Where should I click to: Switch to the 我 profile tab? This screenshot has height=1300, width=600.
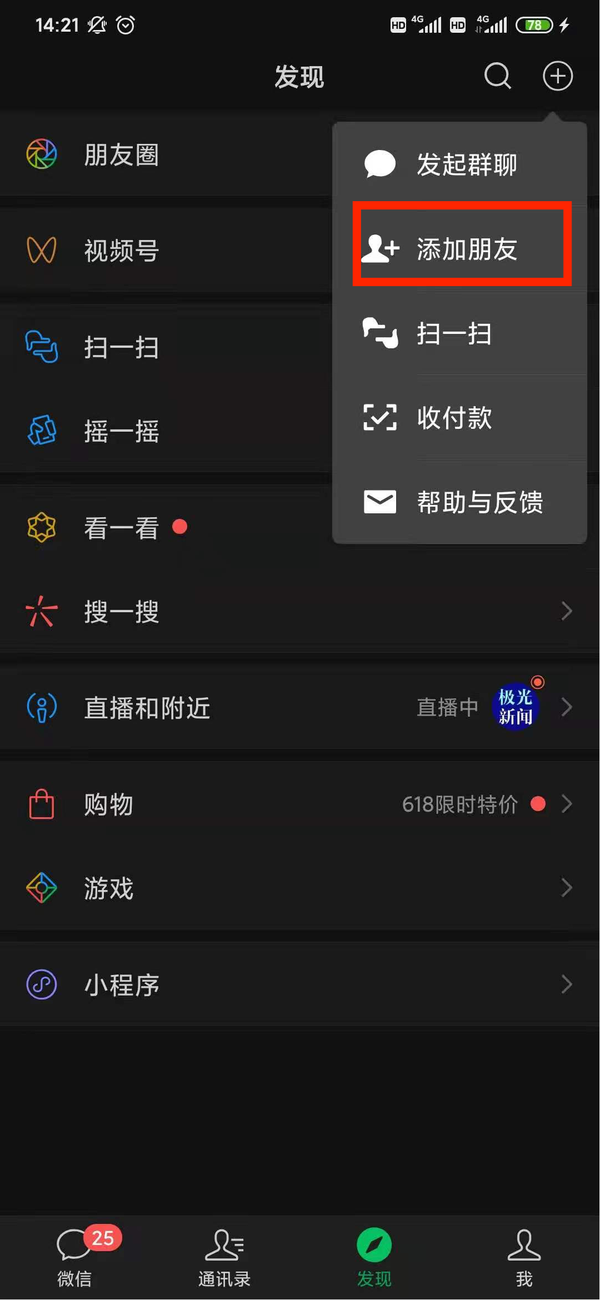click(x=524, y=1255)
